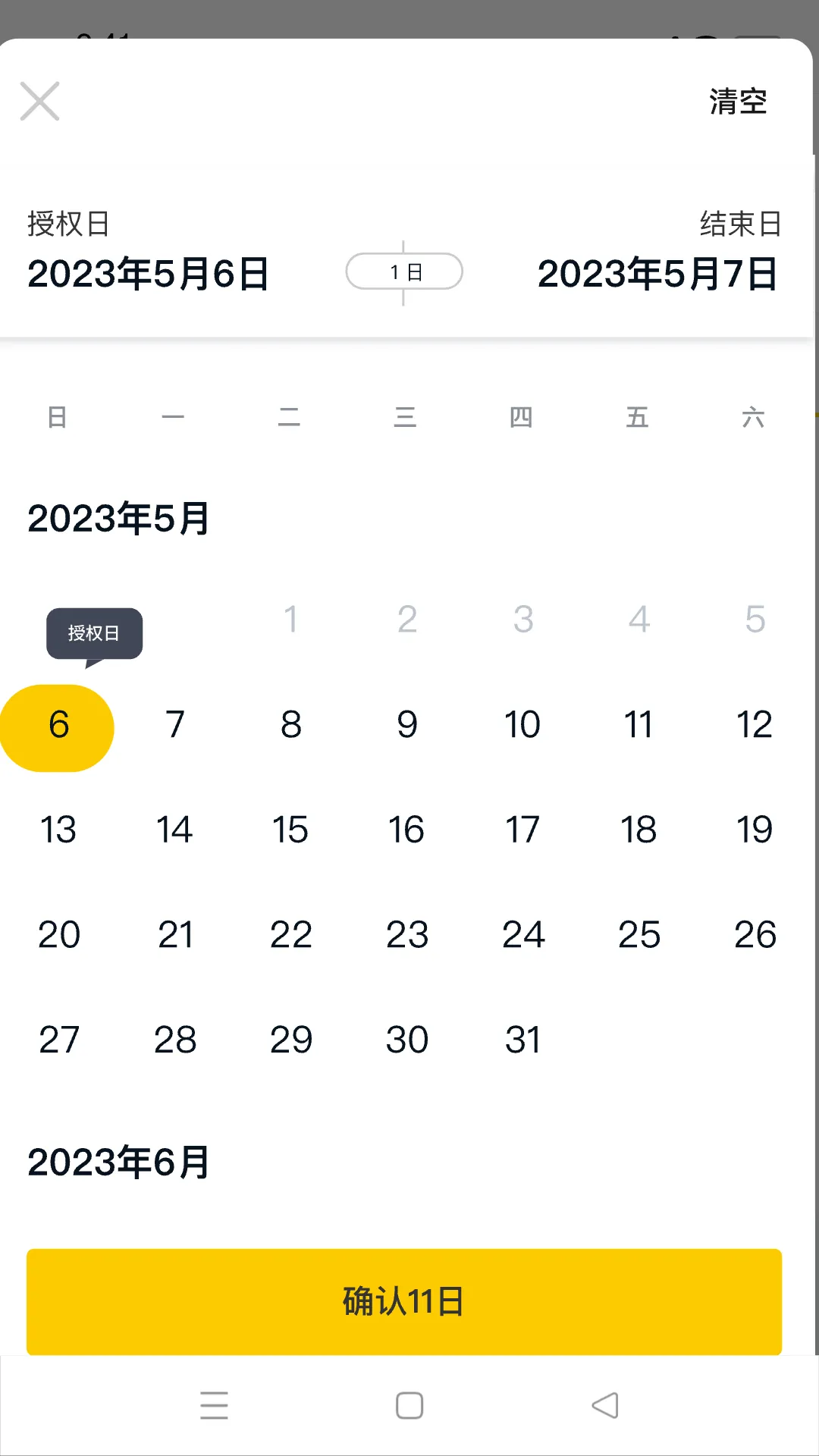This screenshot has height=1456, width=819.
Task: Pick May 28 as a date
Action: (x=175, y=1039)
